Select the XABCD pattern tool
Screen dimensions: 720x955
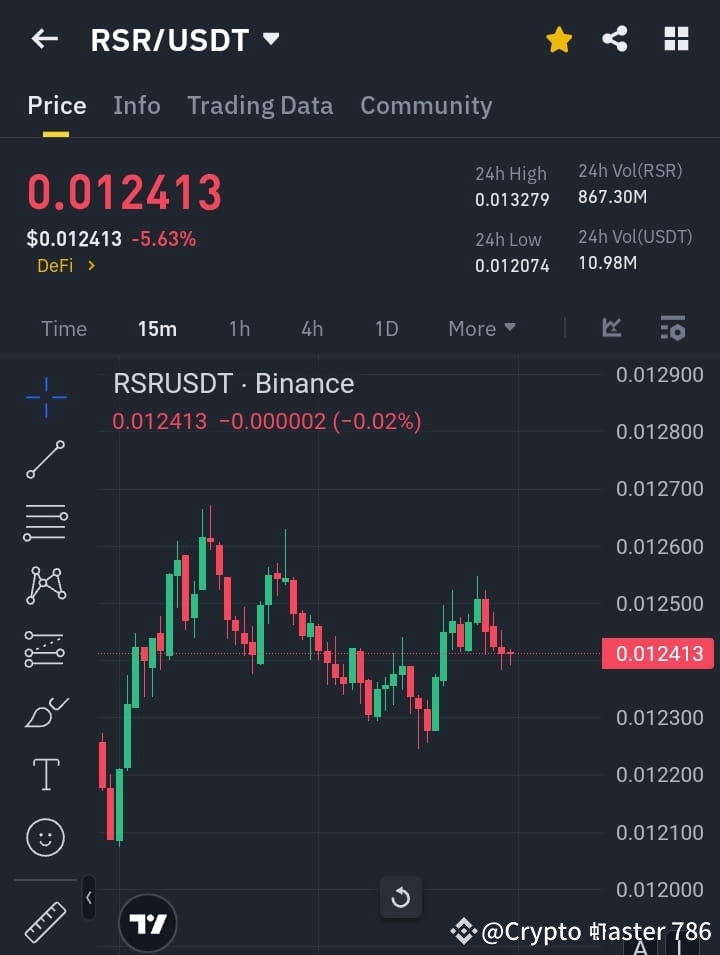(45, 585)
